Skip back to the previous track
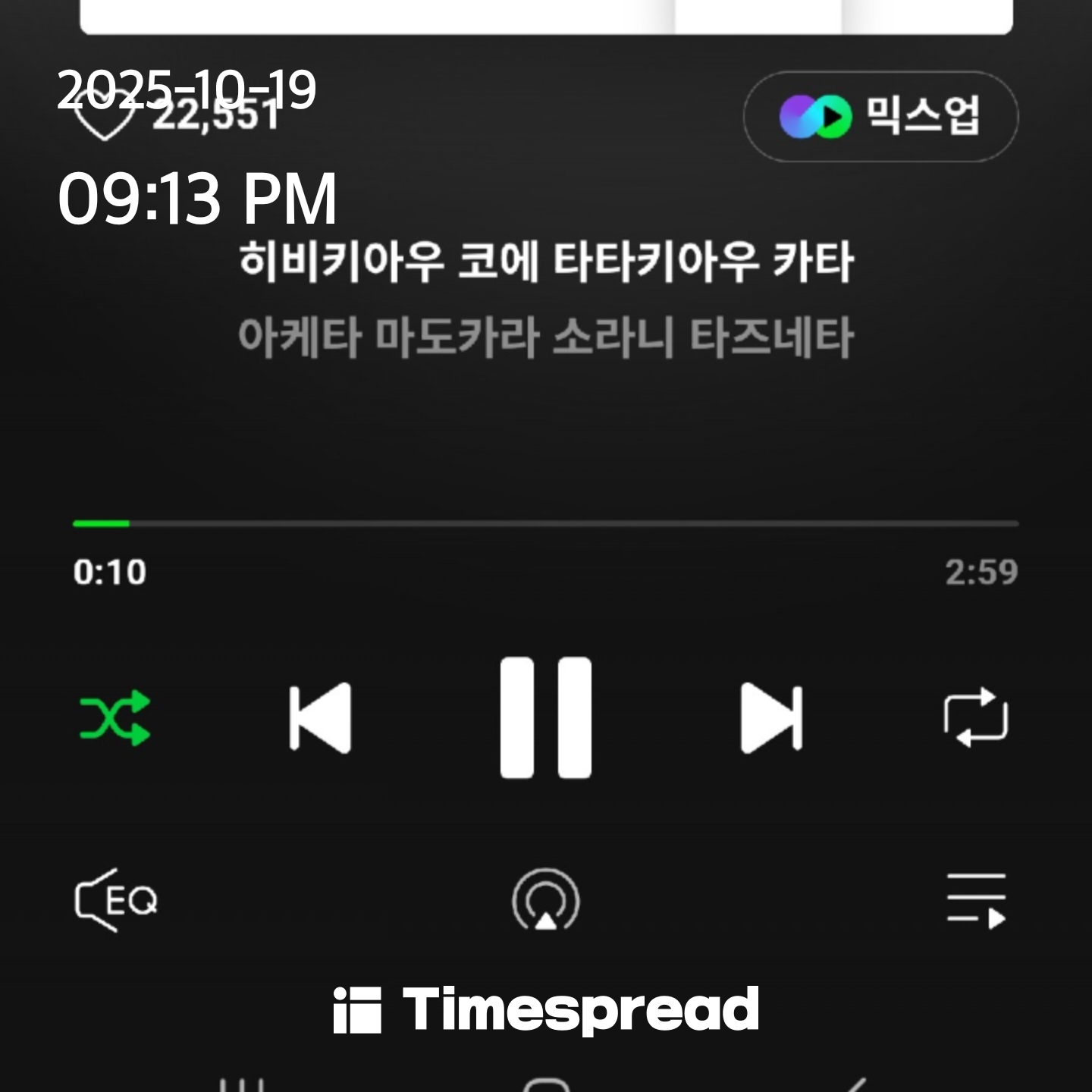Viewport: 1092px width, 1092px height. point(321,717)
